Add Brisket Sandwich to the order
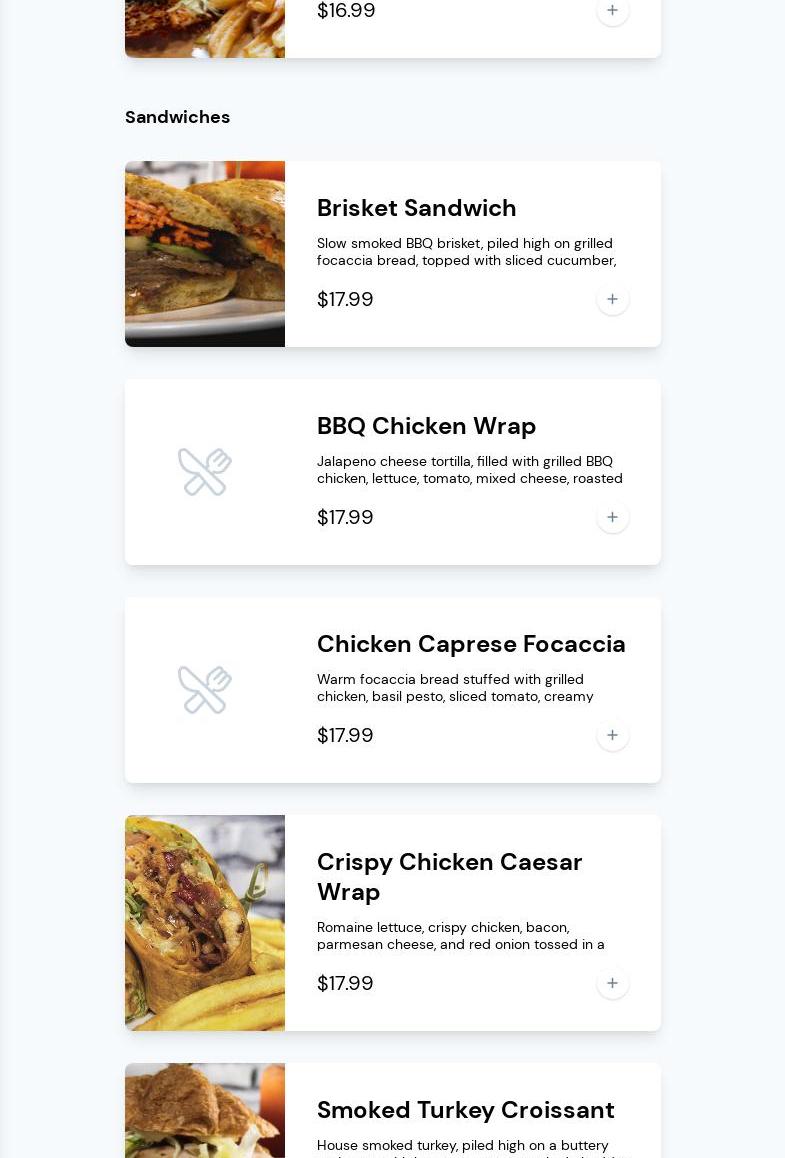This screenshot has height=1158, width=785. [612, 299]
